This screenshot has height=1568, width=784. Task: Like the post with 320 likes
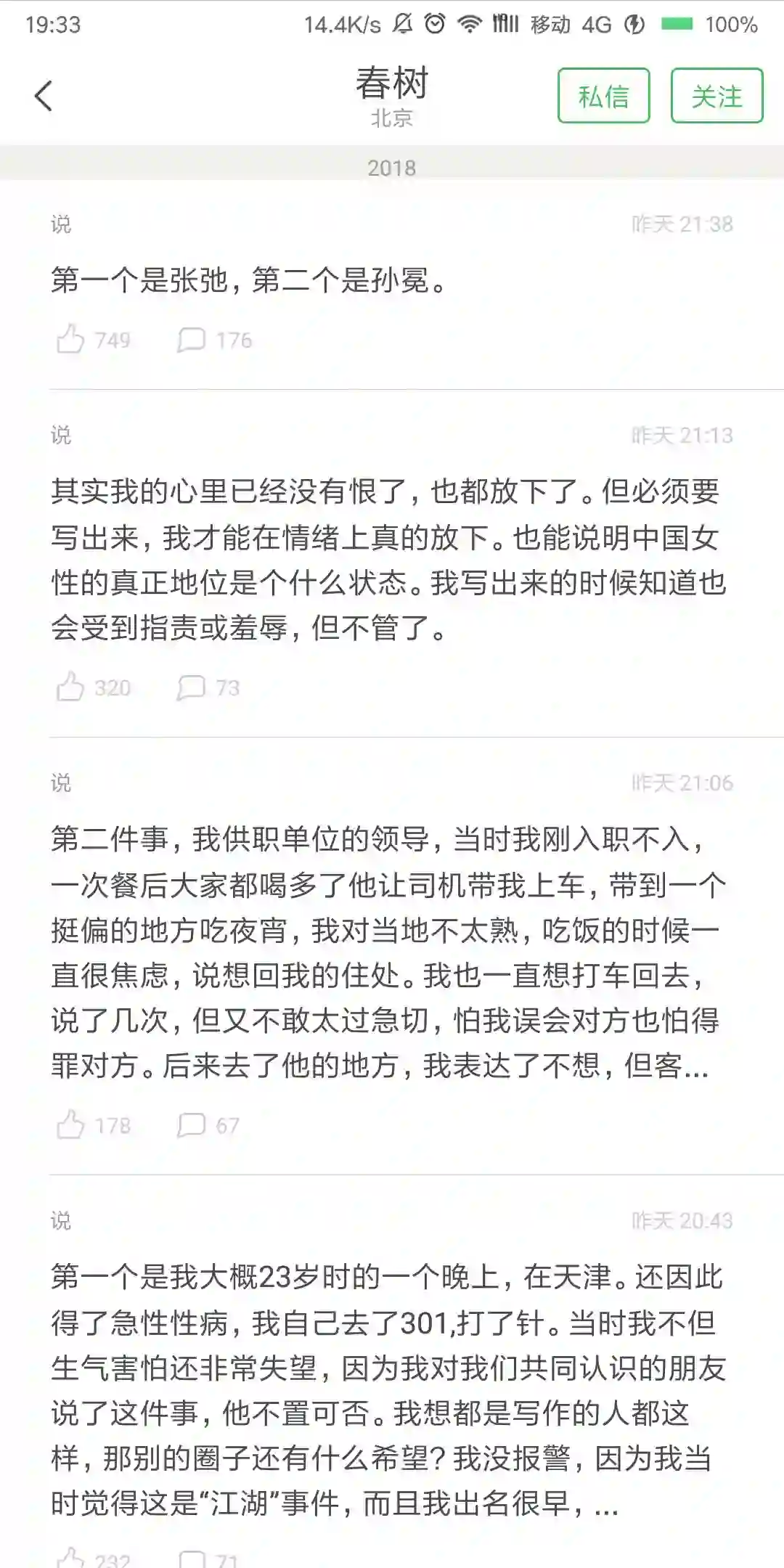(71, 687)
